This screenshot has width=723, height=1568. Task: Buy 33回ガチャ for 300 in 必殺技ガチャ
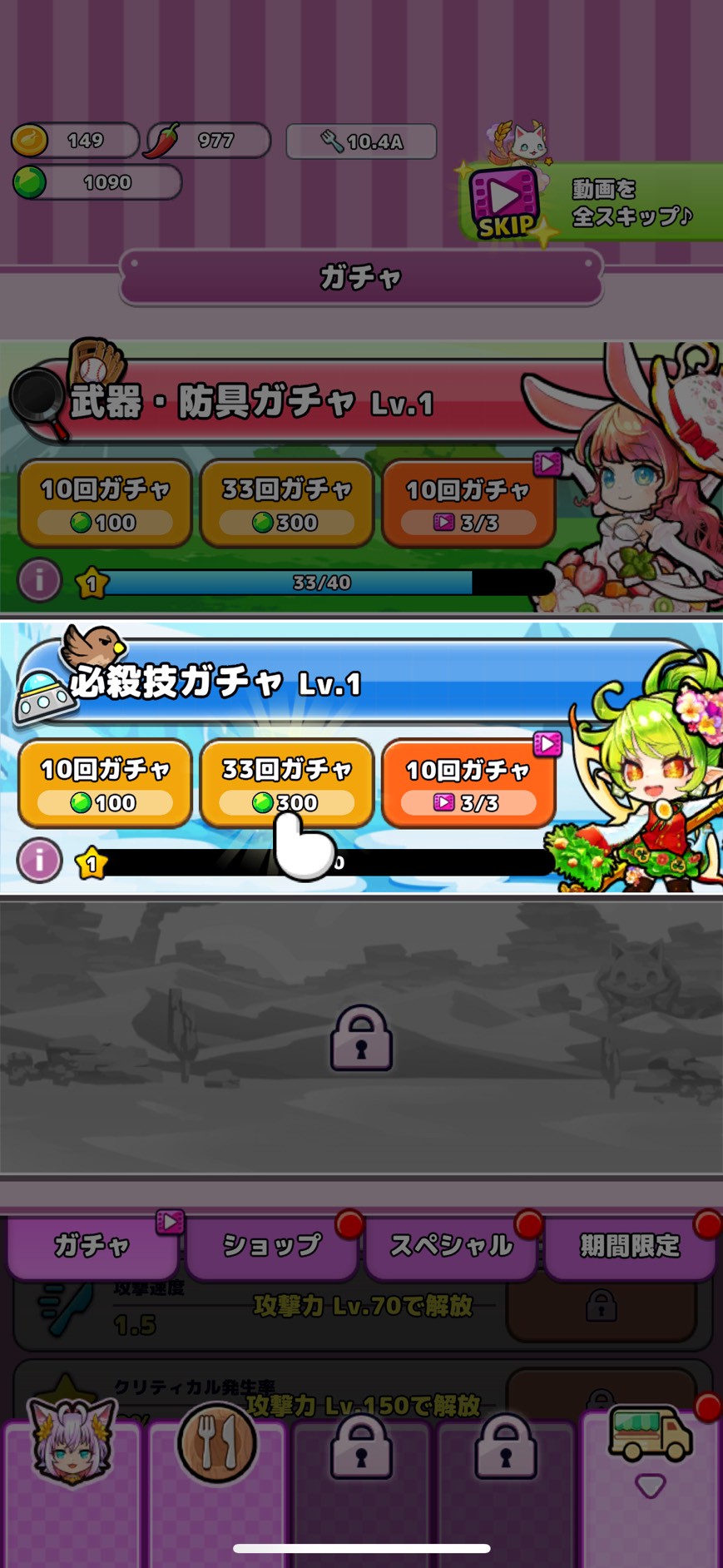coord(286,783)
